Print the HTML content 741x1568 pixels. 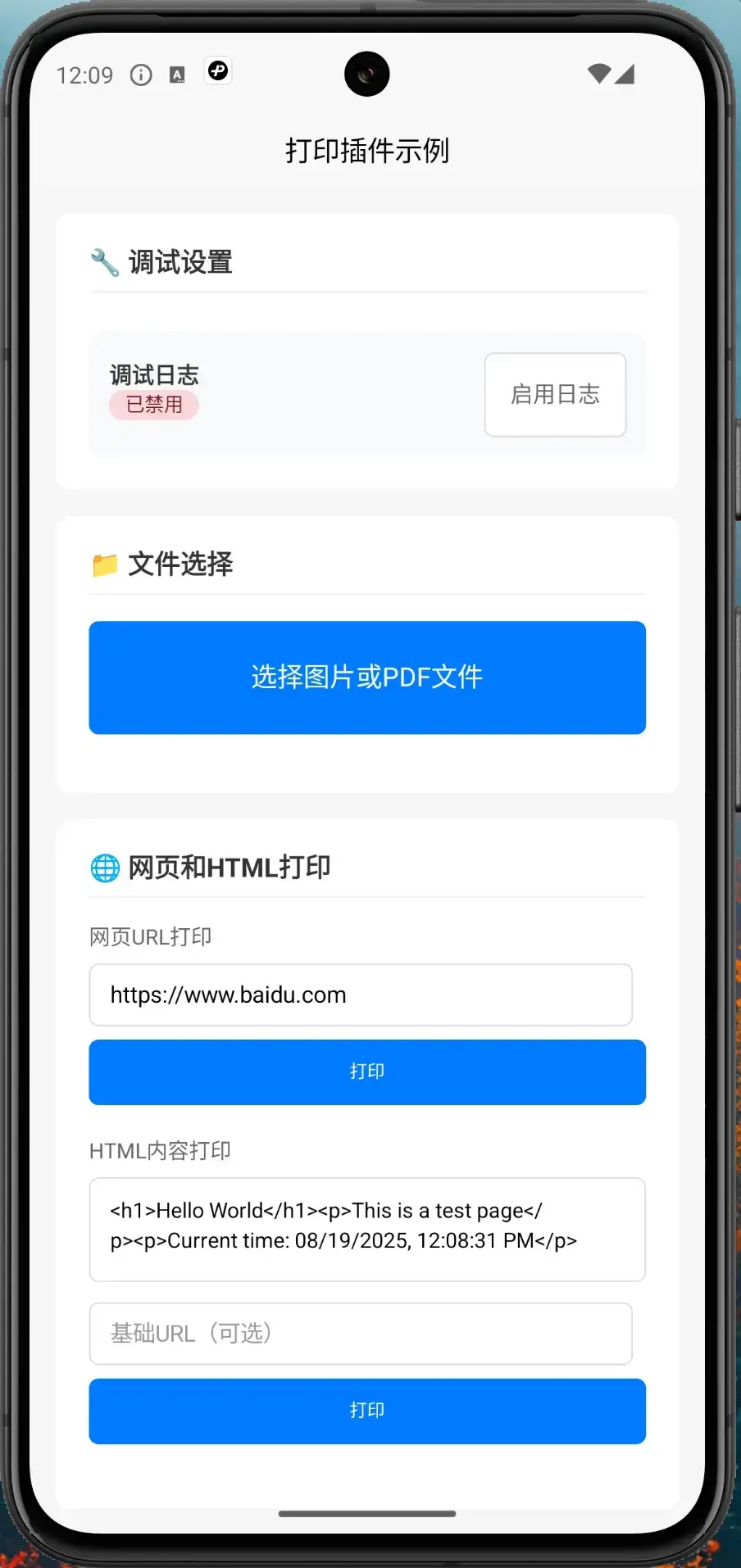(367, 1411)
